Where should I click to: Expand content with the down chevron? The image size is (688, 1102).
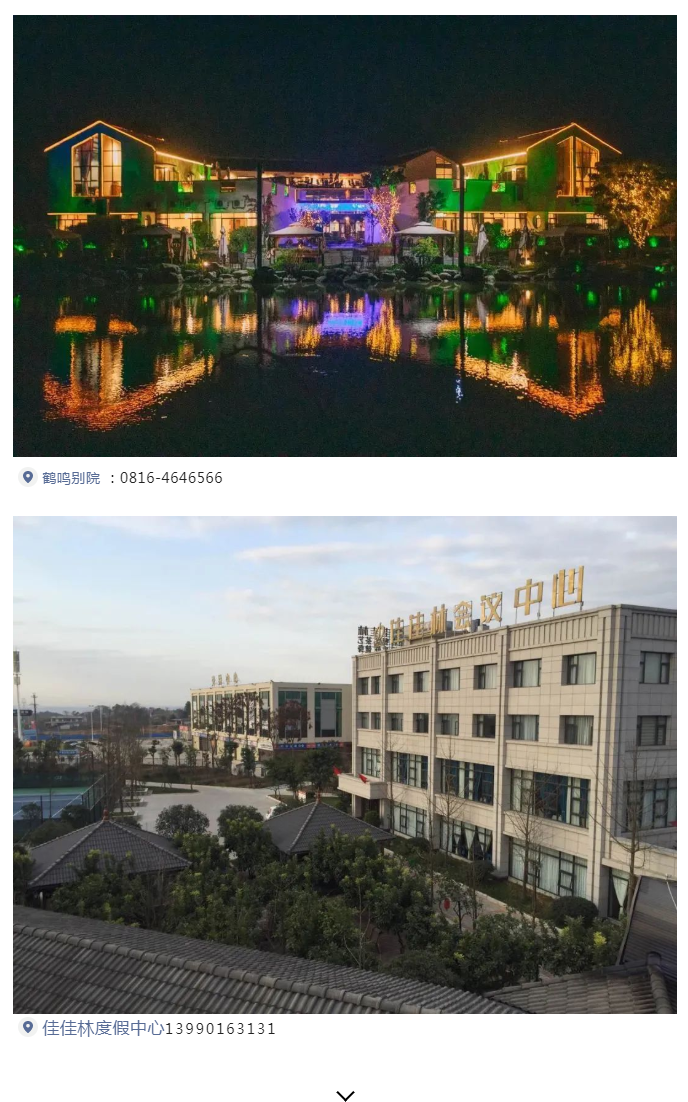coord(345,1096)
